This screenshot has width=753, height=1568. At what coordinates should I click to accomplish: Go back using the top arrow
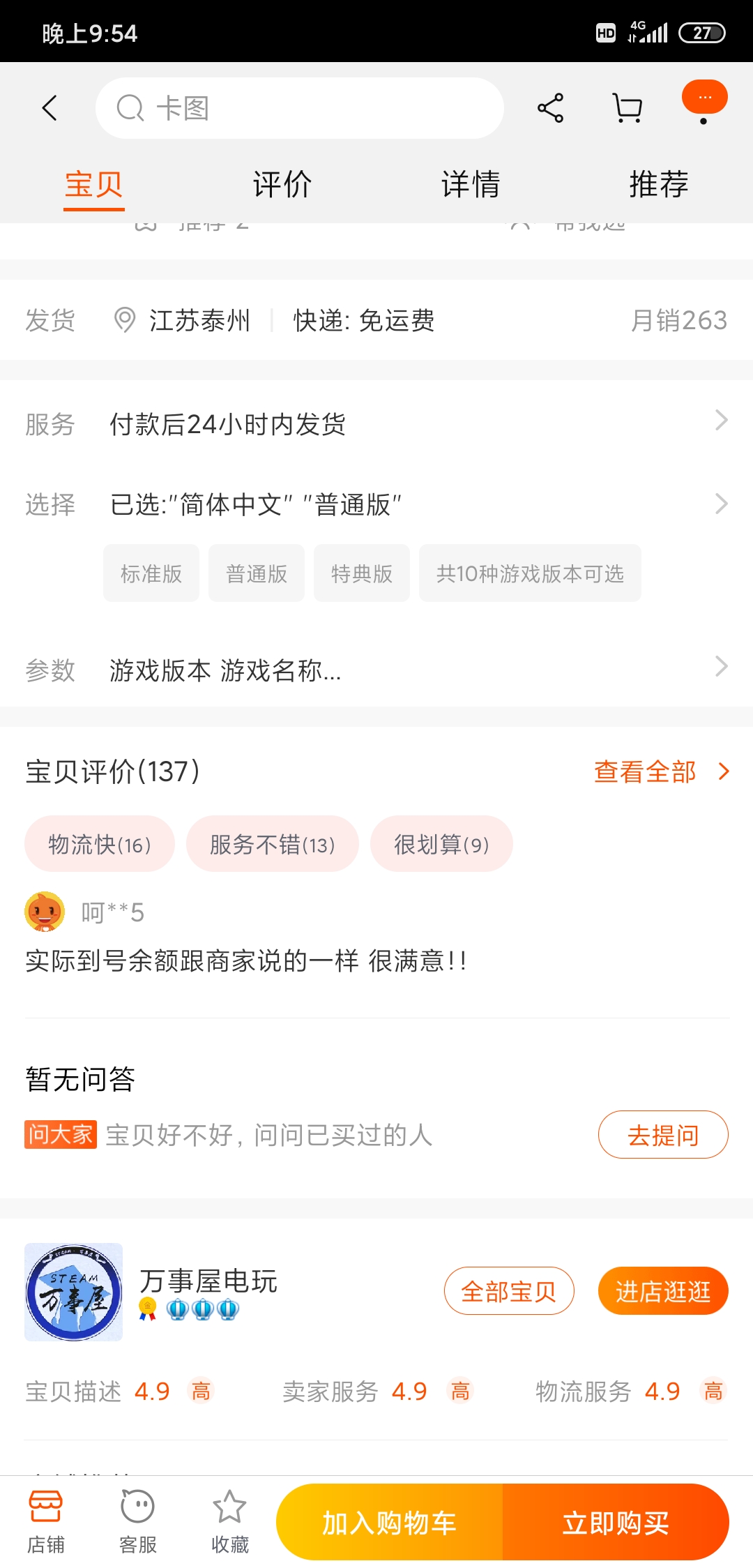click(x=50, y=108)
